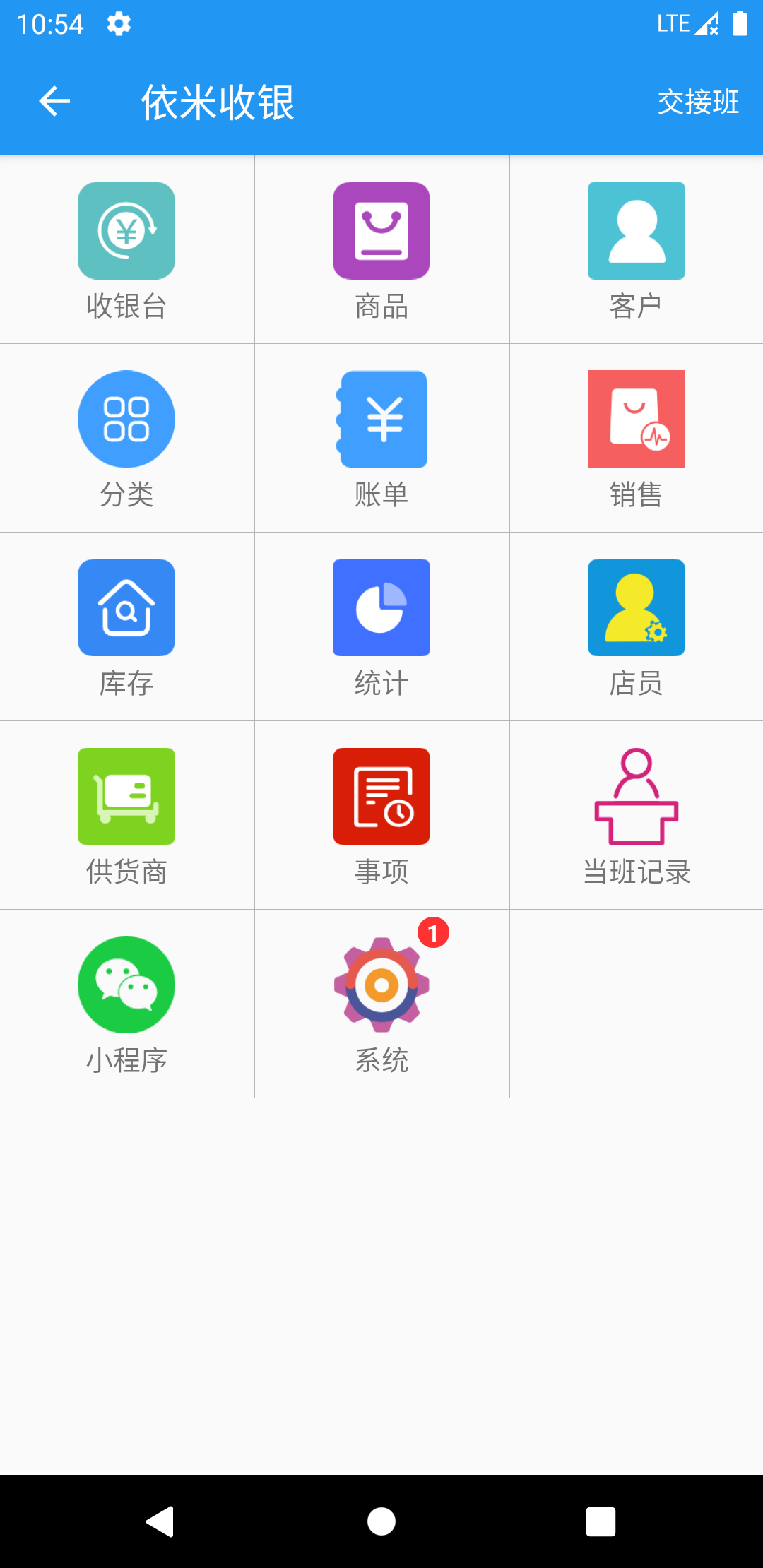Check the 库存 inventory module
This screenshot has width=763, height=1568.
pos(126,625)
